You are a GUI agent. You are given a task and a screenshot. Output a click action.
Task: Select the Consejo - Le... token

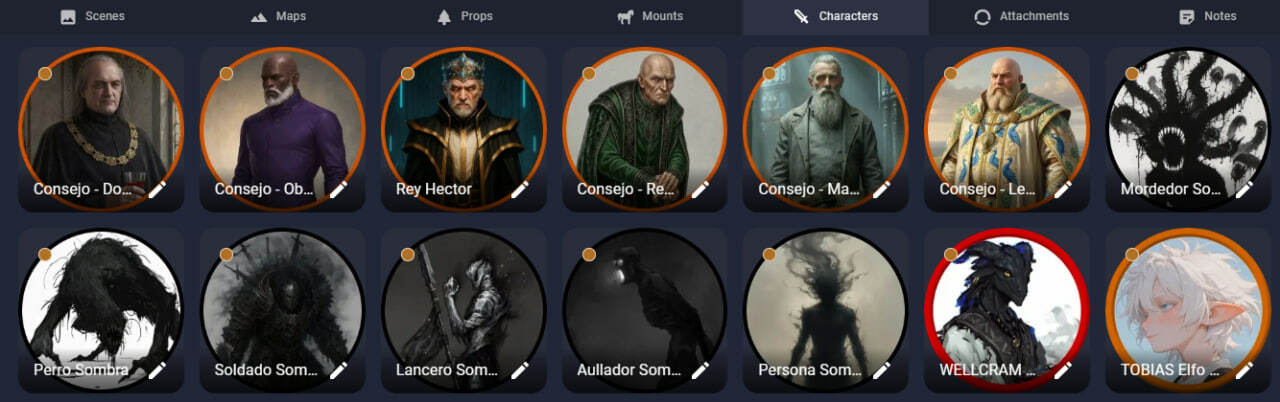(x=1007, y=128)
